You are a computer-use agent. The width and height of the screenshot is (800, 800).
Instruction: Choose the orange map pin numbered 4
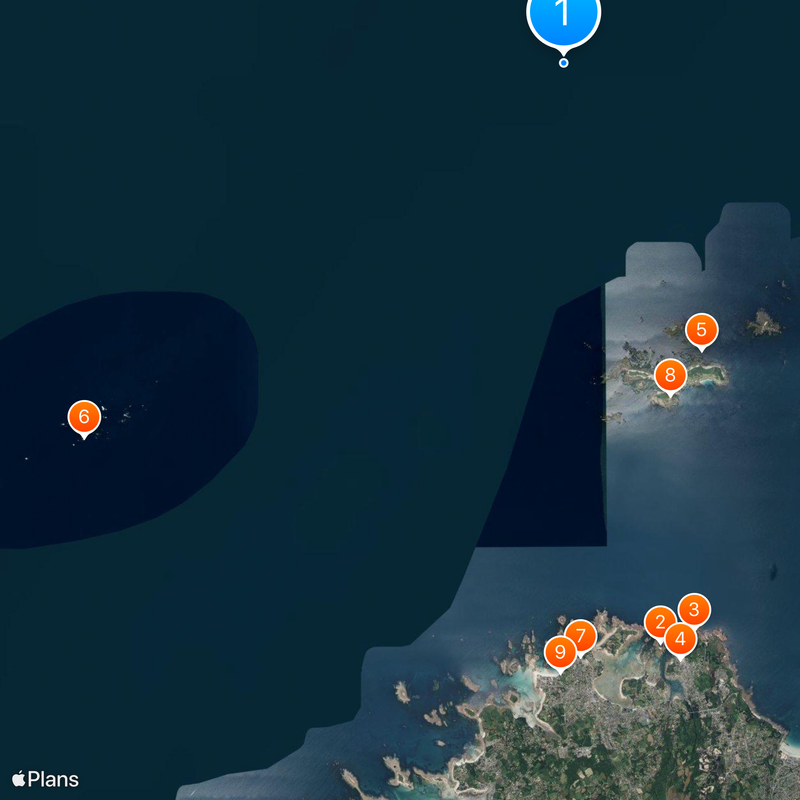681,638
